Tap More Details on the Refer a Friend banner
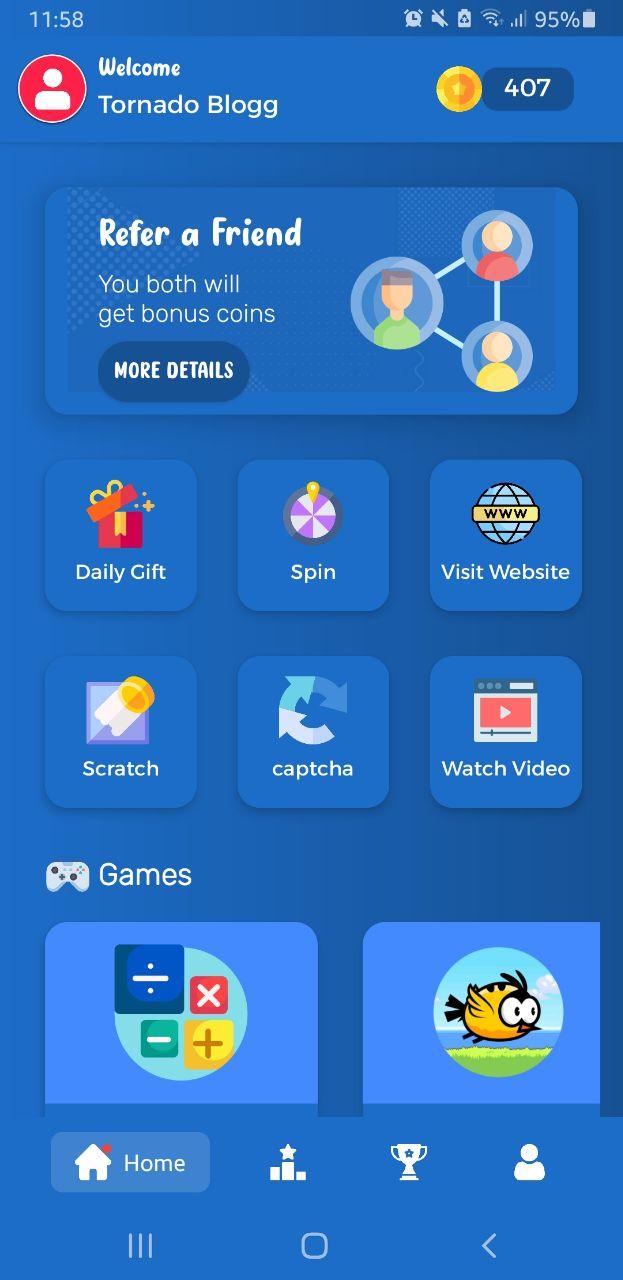 click(x=173, y=370)
